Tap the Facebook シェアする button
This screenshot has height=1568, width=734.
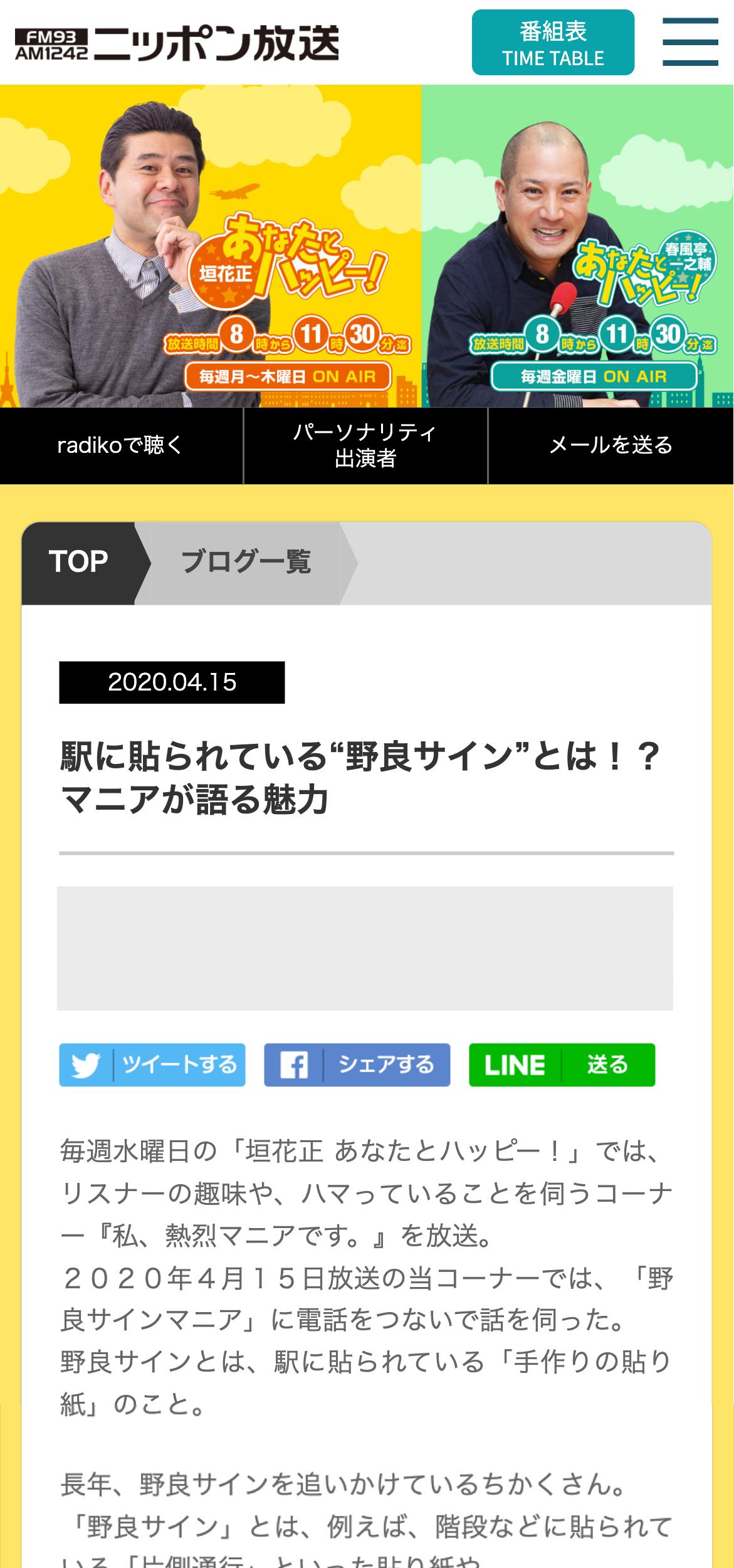tap(357, 1065)
